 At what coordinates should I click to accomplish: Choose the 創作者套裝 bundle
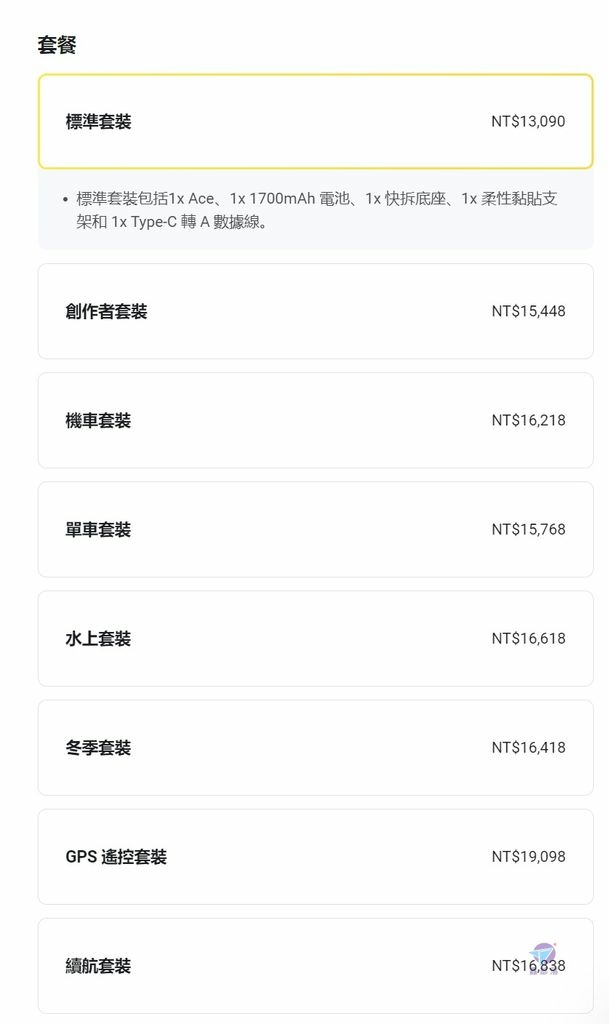click(x=315, y=312)
